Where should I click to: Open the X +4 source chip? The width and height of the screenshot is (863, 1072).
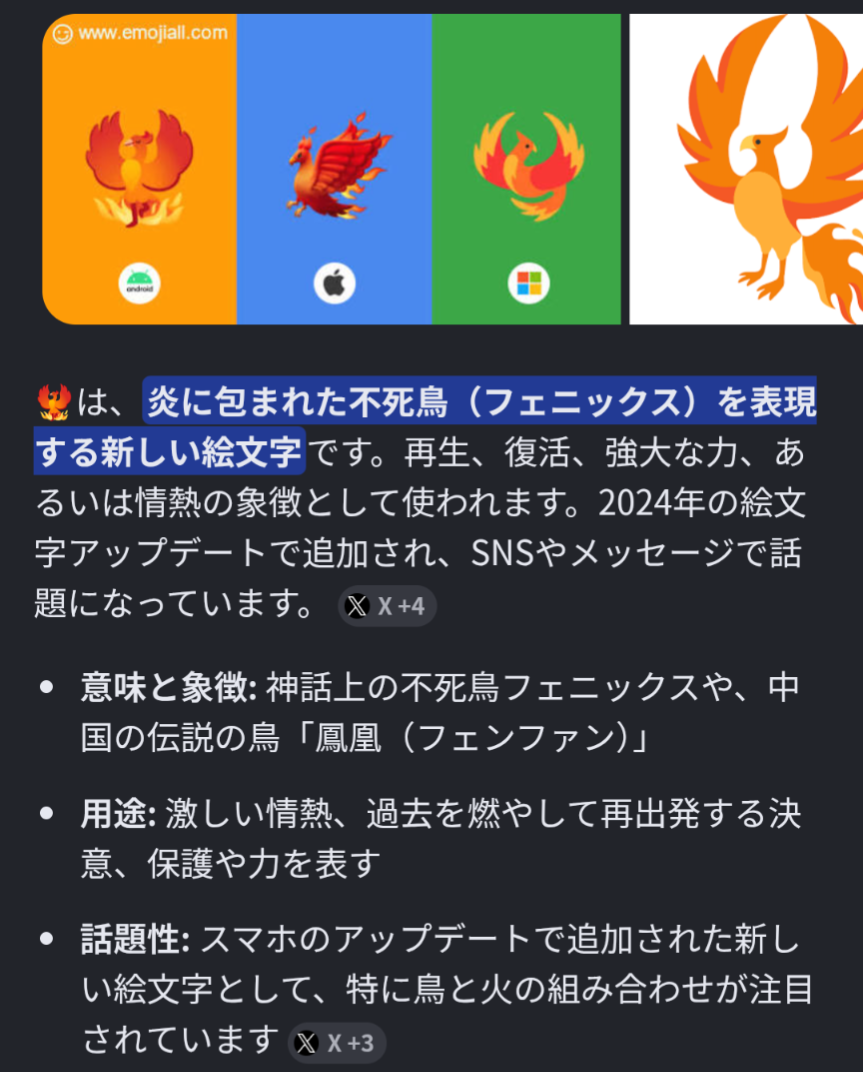tap(387, 606)
